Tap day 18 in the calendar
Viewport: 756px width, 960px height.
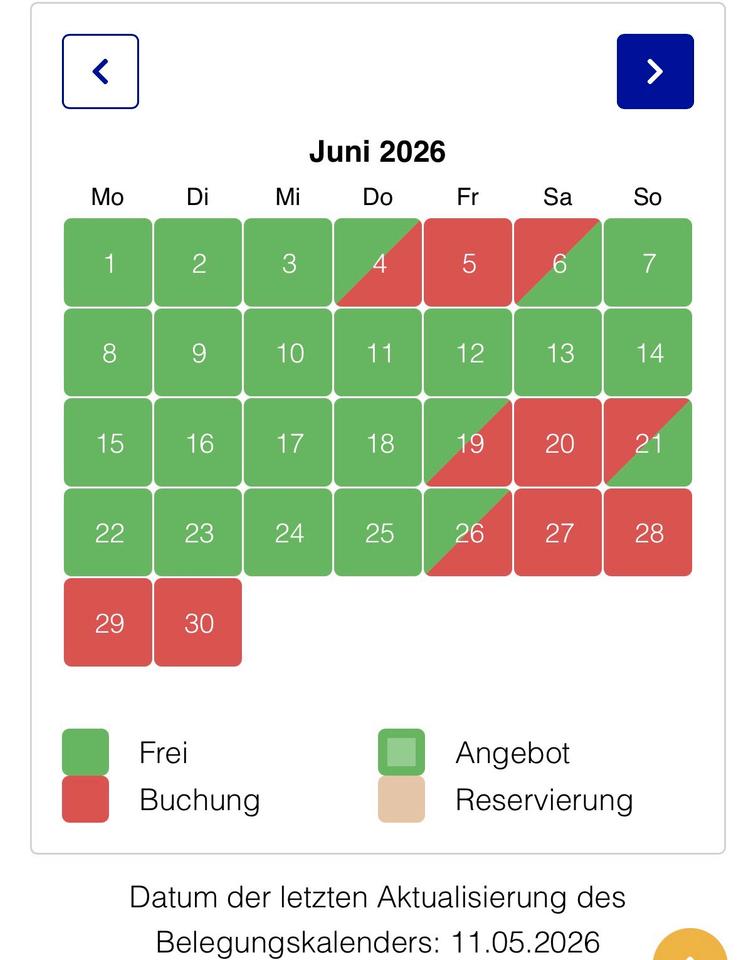(378, 442)
